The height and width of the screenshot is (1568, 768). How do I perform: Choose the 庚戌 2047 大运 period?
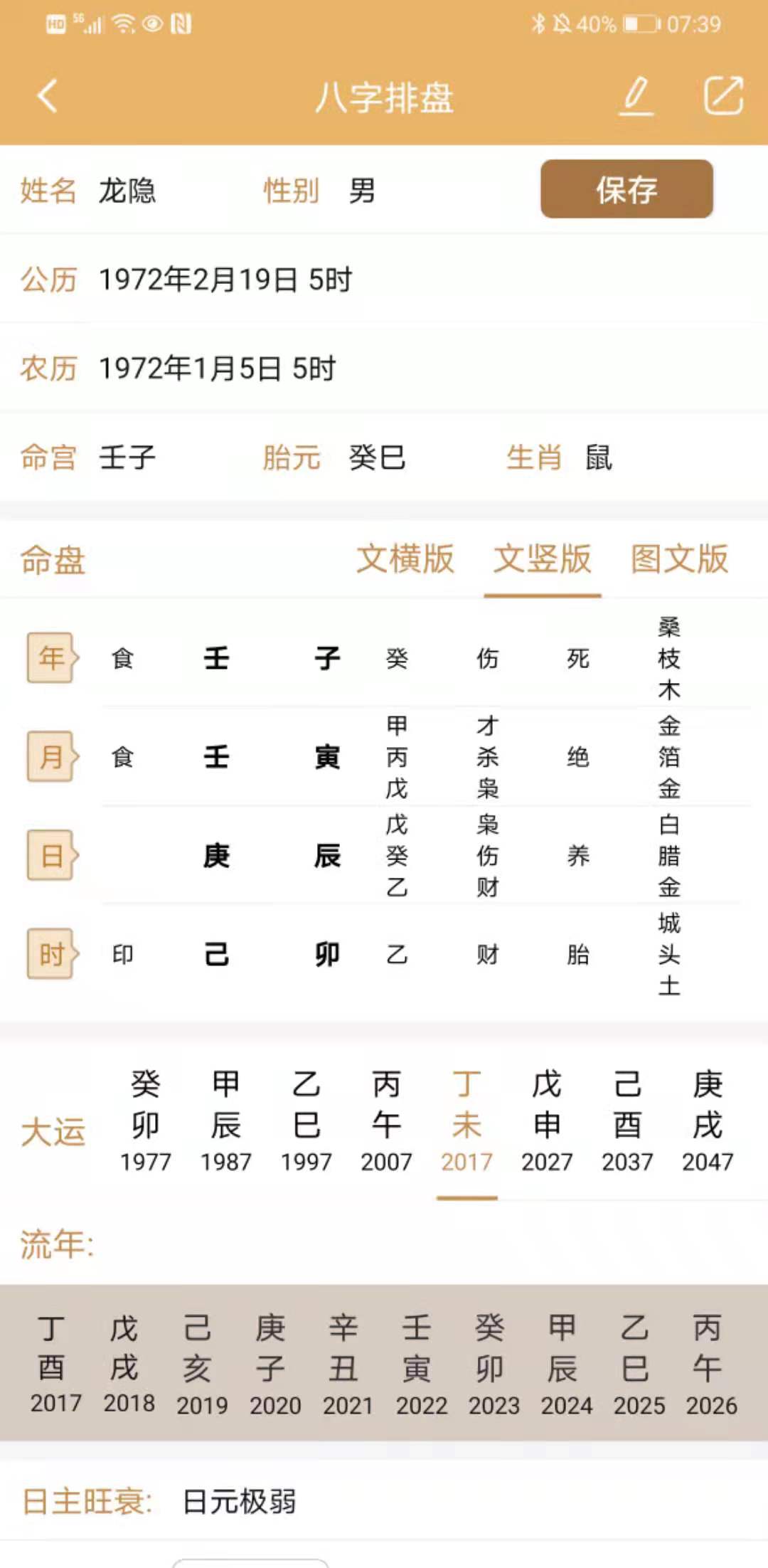[x=708, y=1122]
